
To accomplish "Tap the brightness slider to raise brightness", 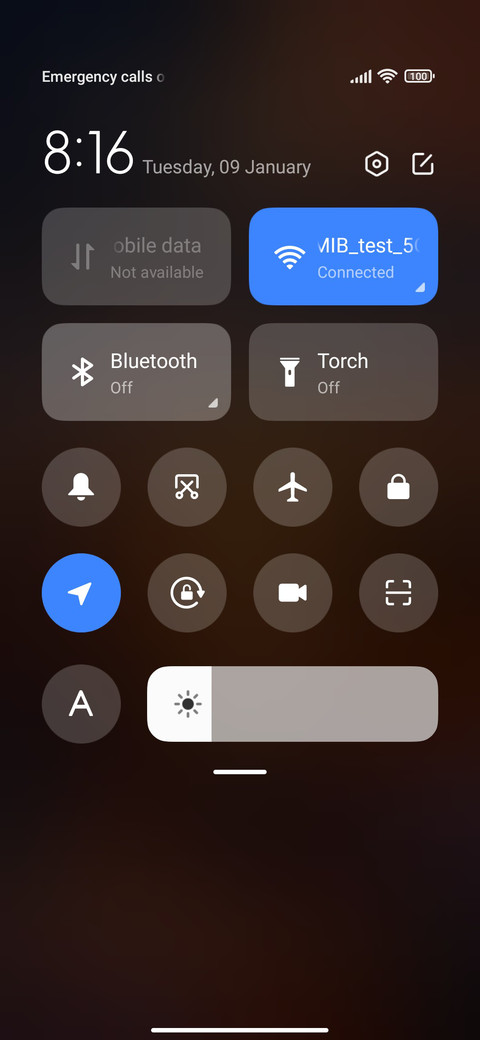I will point(292,704).
